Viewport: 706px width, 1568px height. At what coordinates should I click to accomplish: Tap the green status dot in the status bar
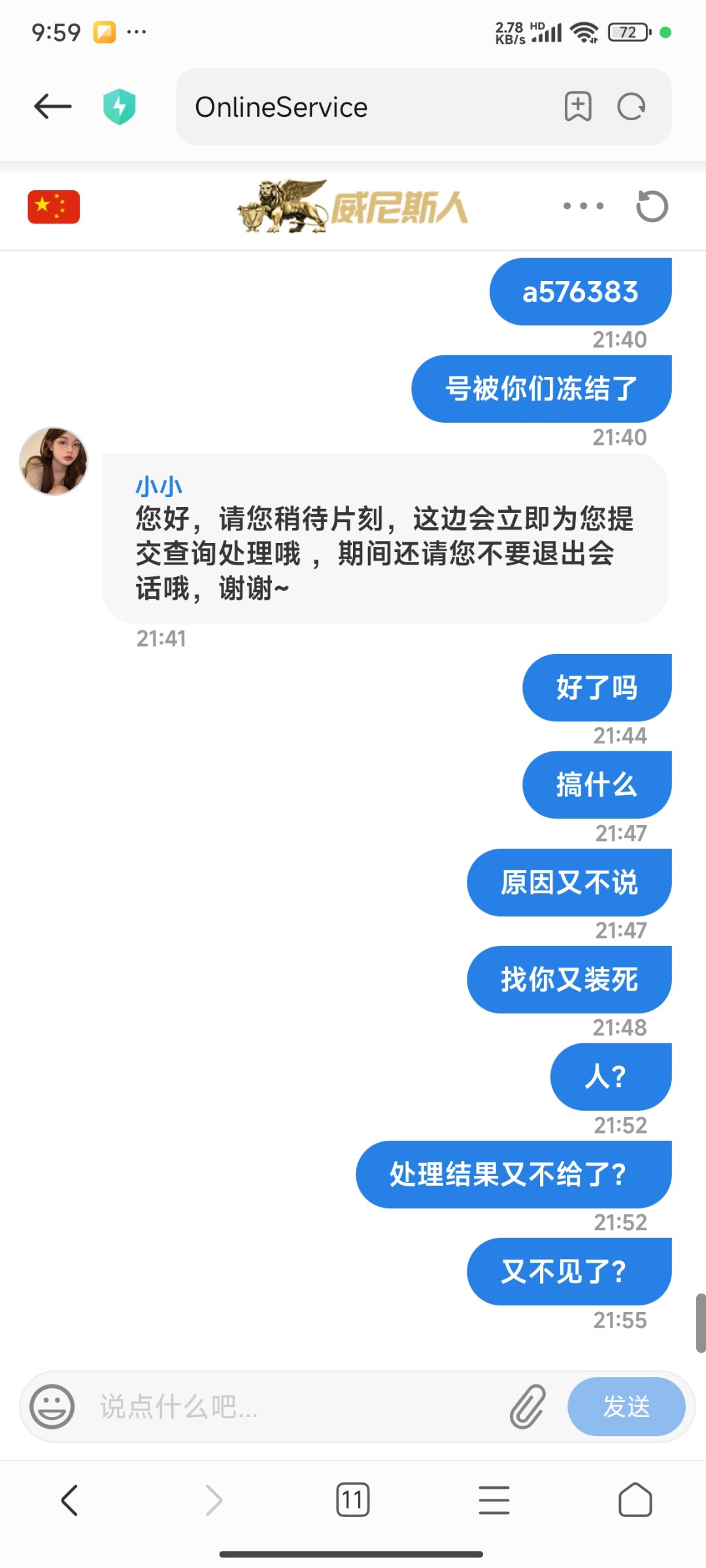[665, 31]
